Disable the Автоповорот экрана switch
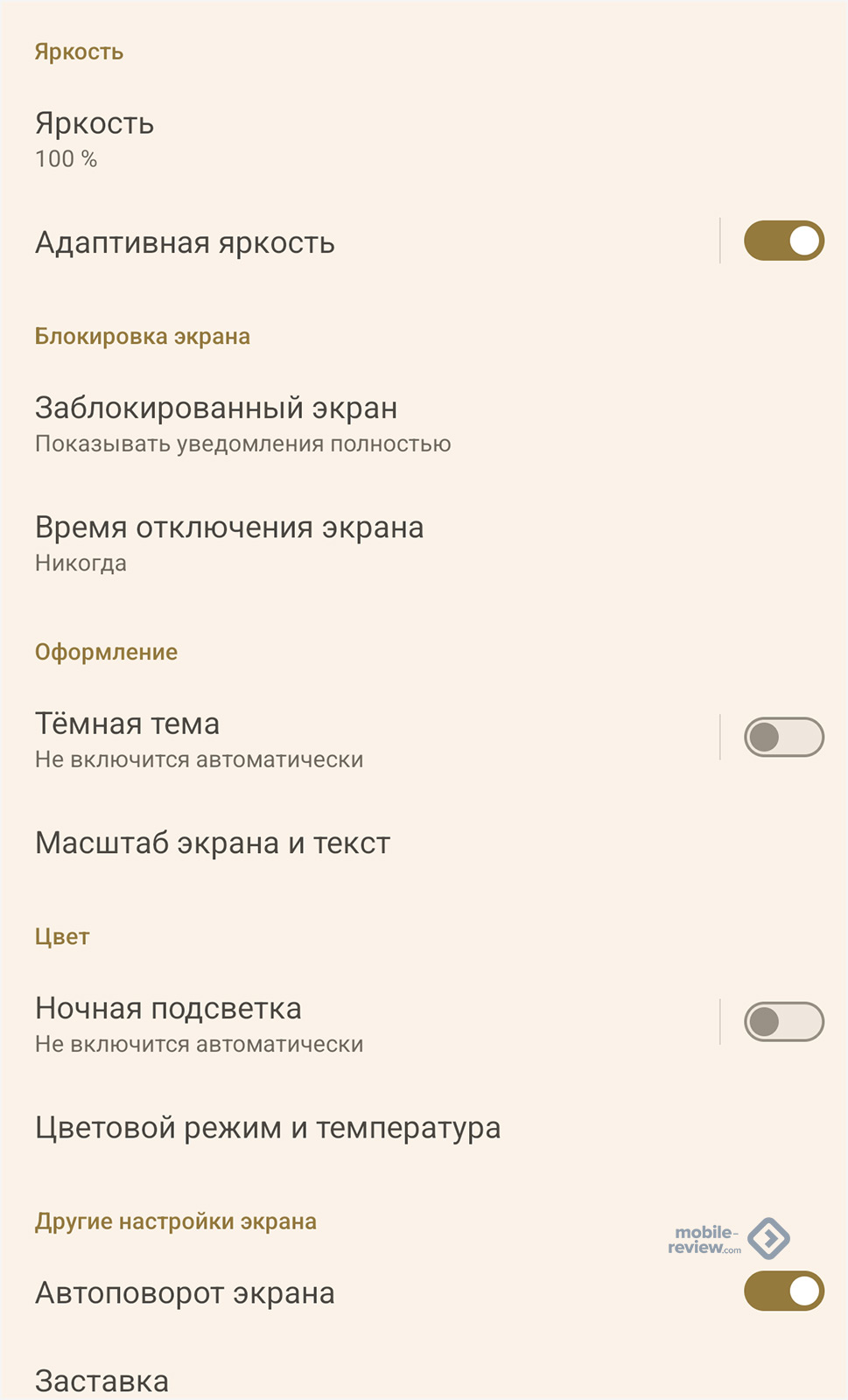The height and width of the screenshot is (1400, 848). click(783, 1291)
